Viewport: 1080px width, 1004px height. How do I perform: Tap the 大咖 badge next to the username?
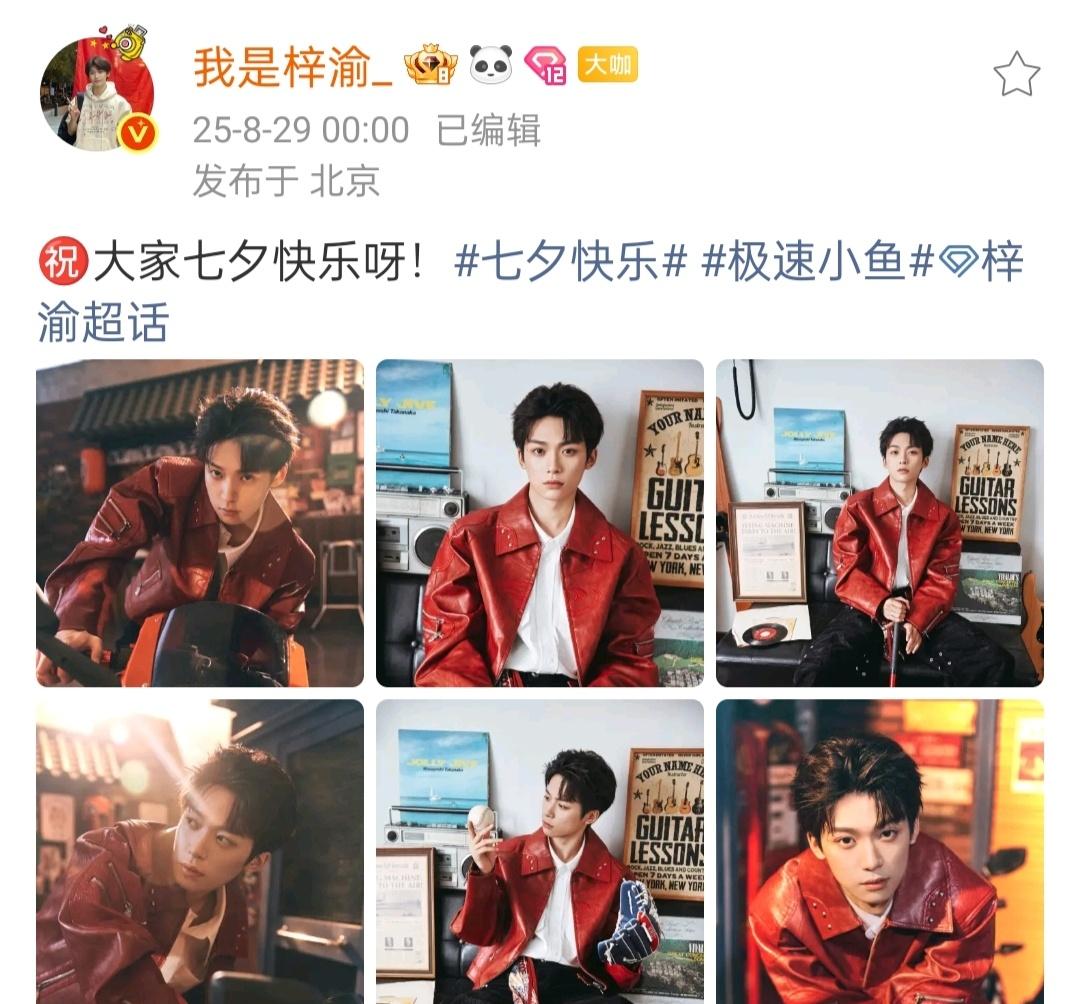tap(607, 66)
